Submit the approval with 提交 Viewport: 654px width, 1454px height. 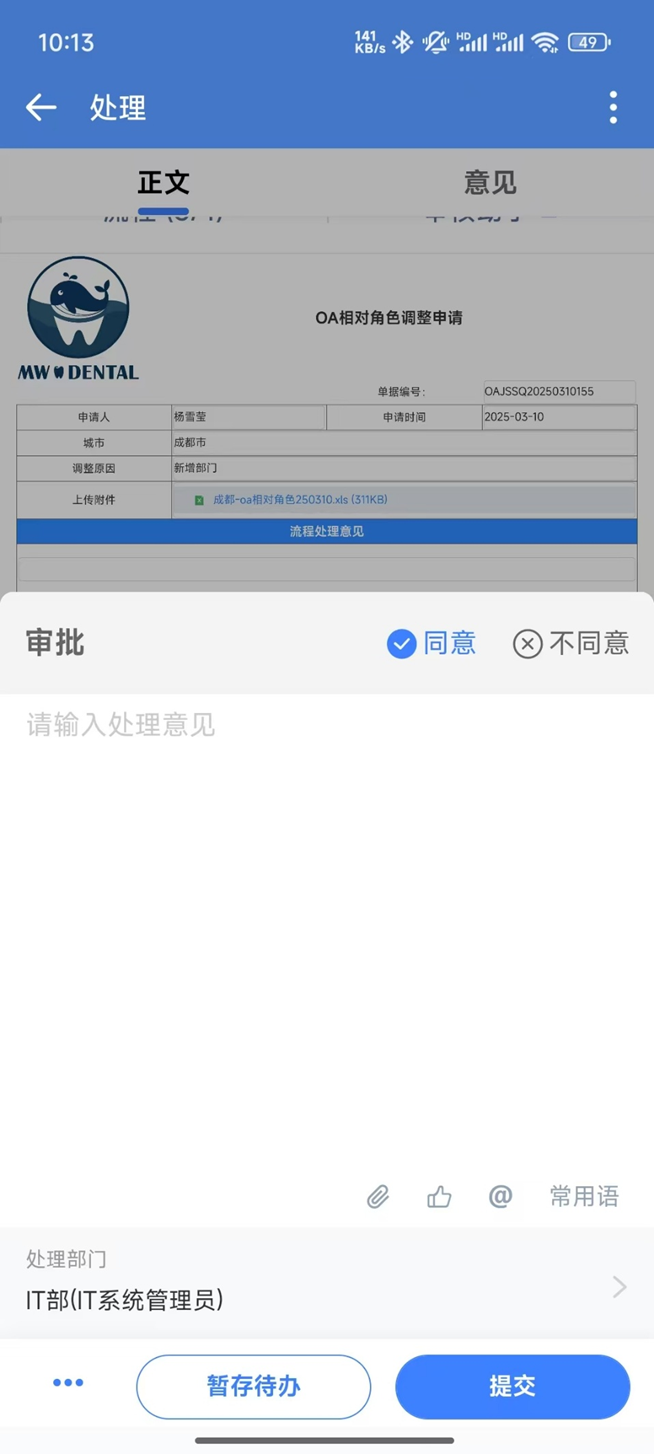coord(512,1386)
